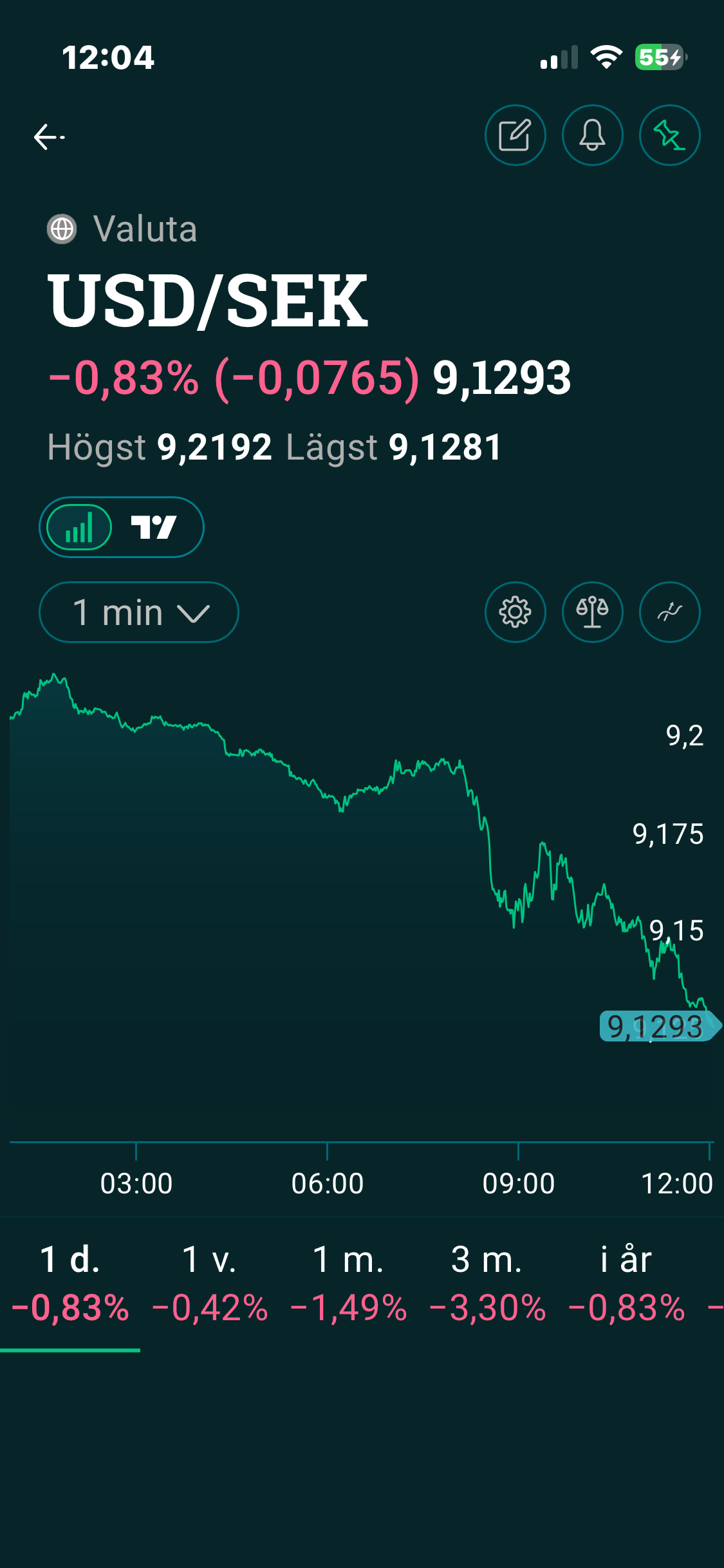Show the i år period
The width and height of the screenshot is (724, 1568).
click(626, 1274)
